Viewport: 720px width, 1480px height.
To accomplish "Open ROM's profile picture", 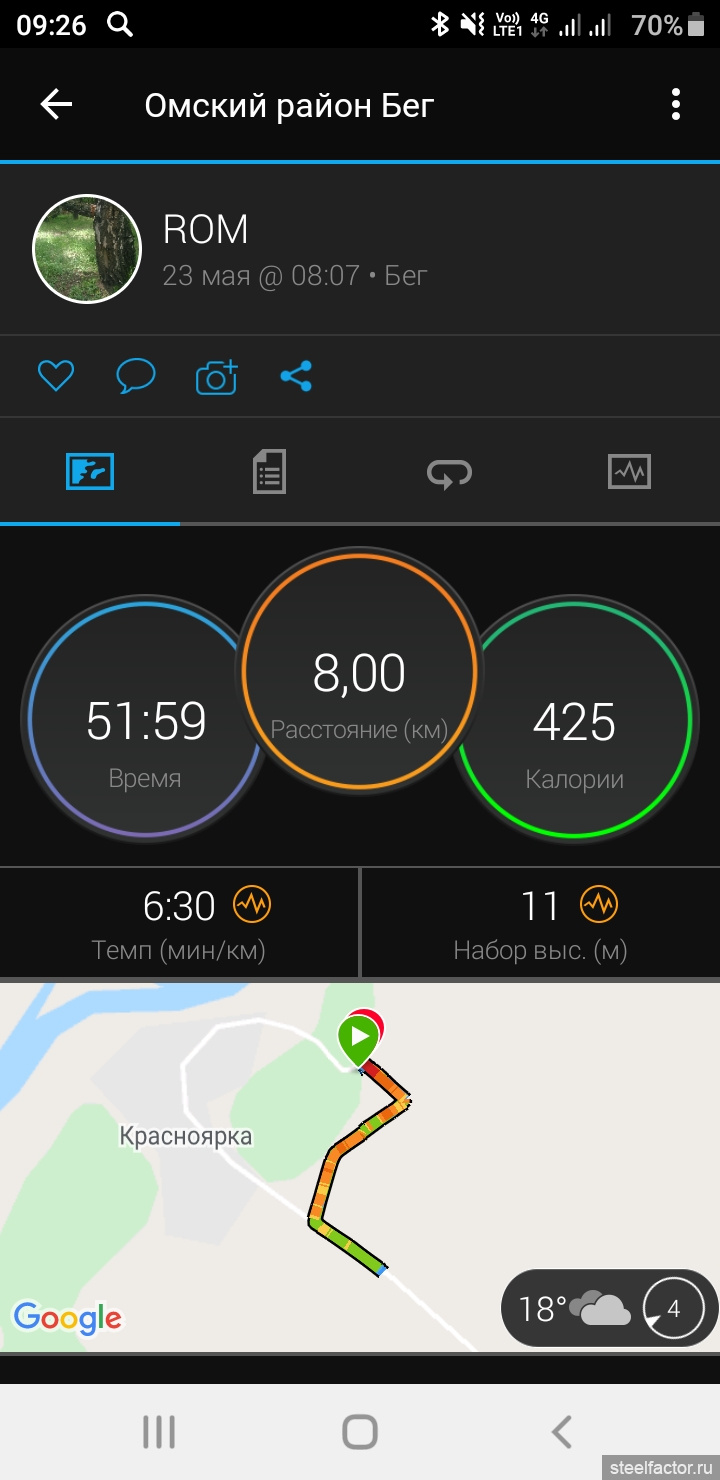I will click(87, 248).
